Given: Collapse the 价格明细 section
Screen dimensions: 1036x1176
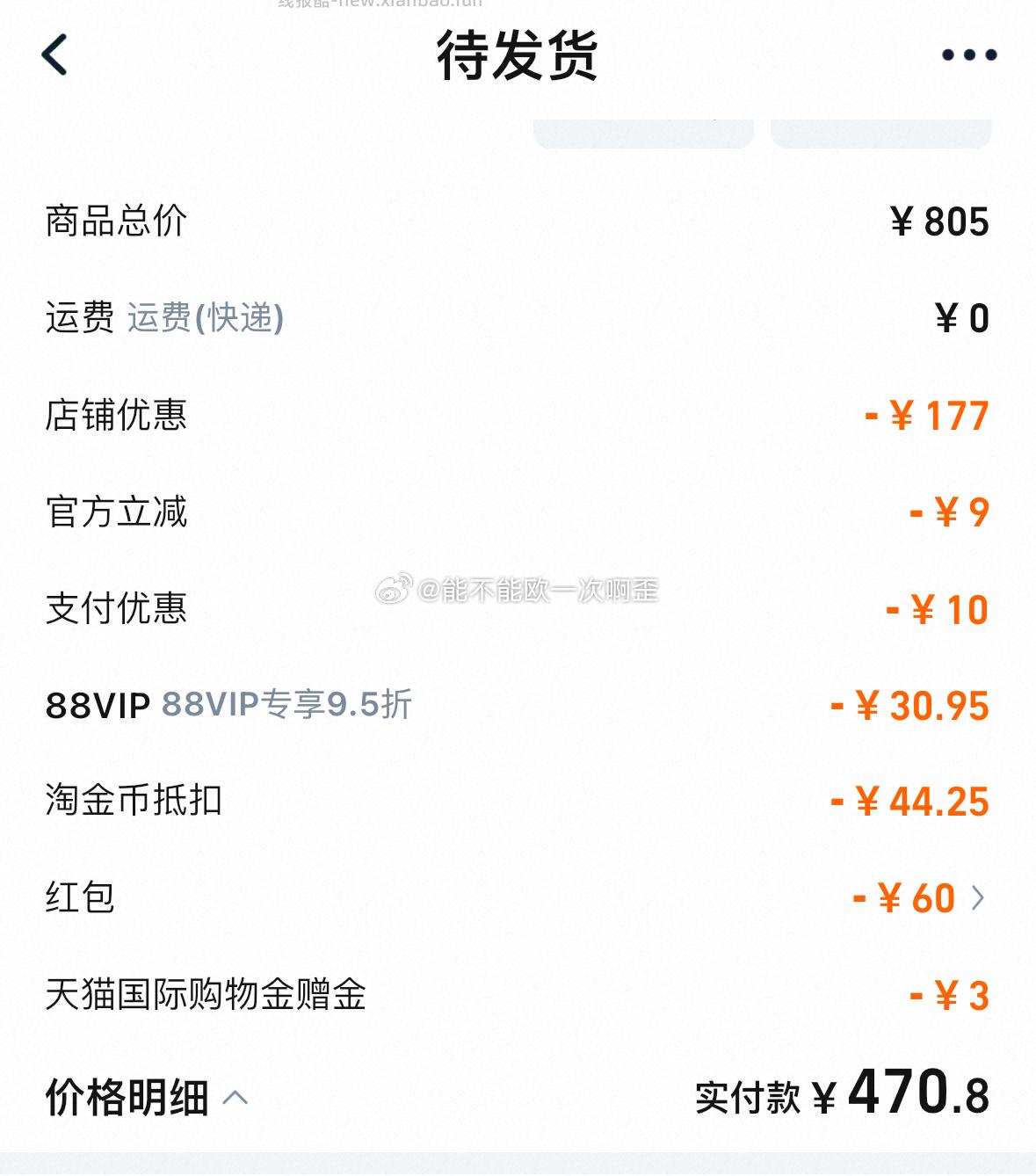Looking at the screenshot, I should point(234,1100).
